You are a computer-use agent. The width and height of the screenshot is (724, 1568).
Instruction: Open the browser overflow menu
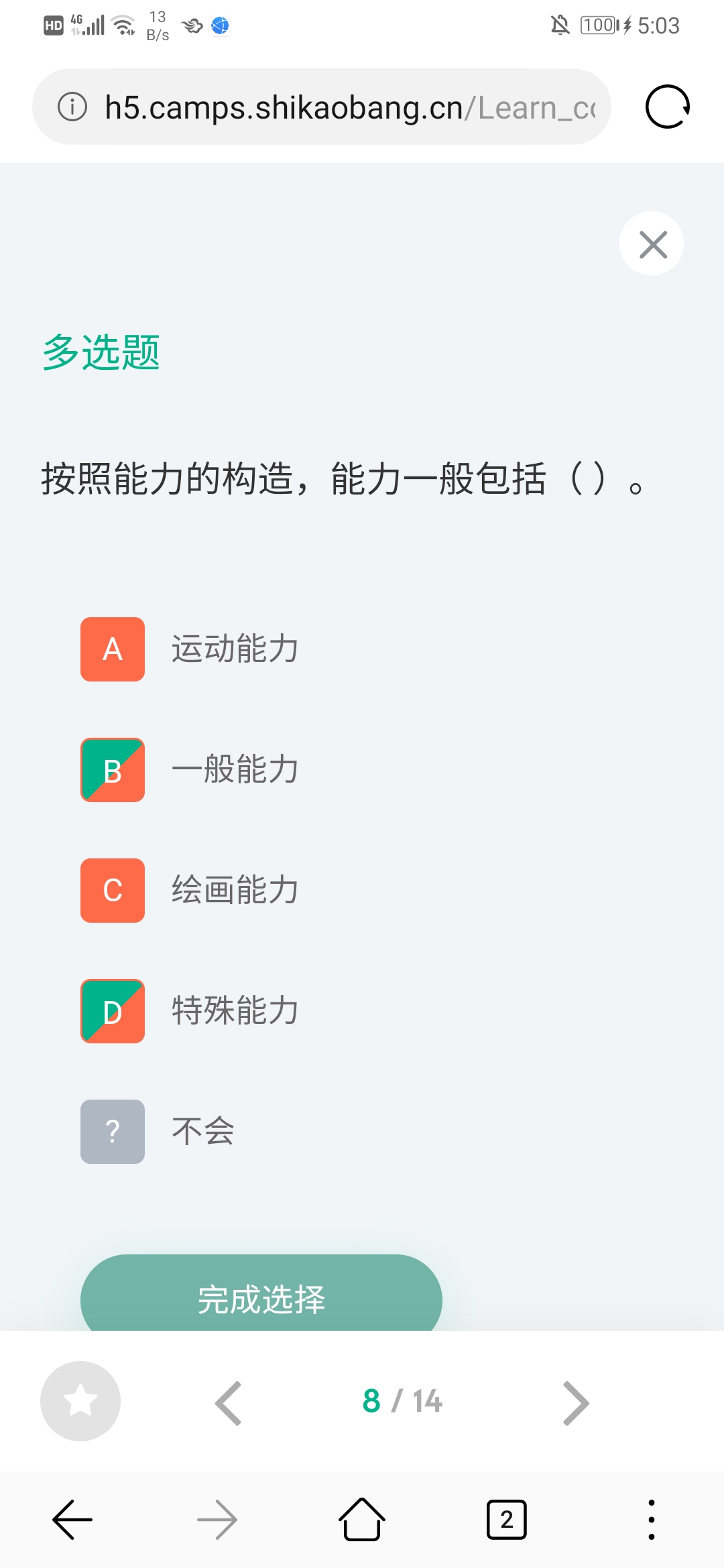pos(652,1520)
